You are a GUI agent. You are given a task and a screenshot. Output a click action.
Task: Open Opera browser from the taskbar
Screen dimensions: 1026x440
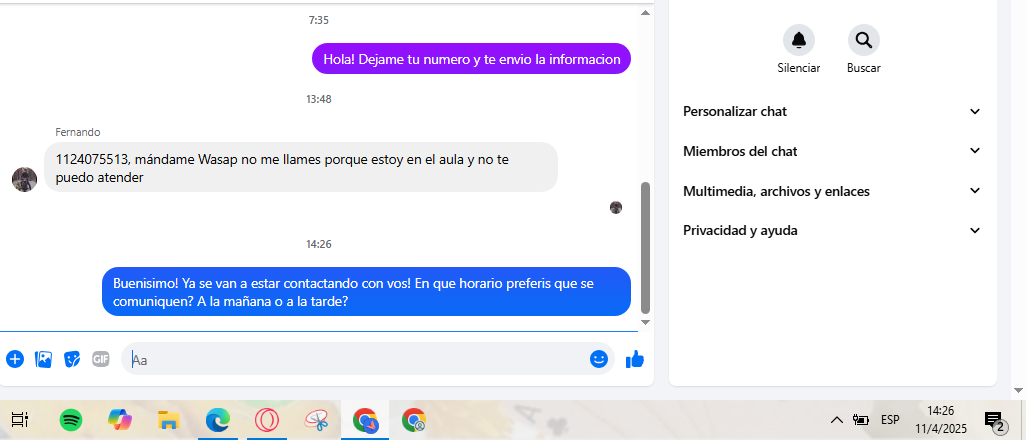(x=267, y=420)
